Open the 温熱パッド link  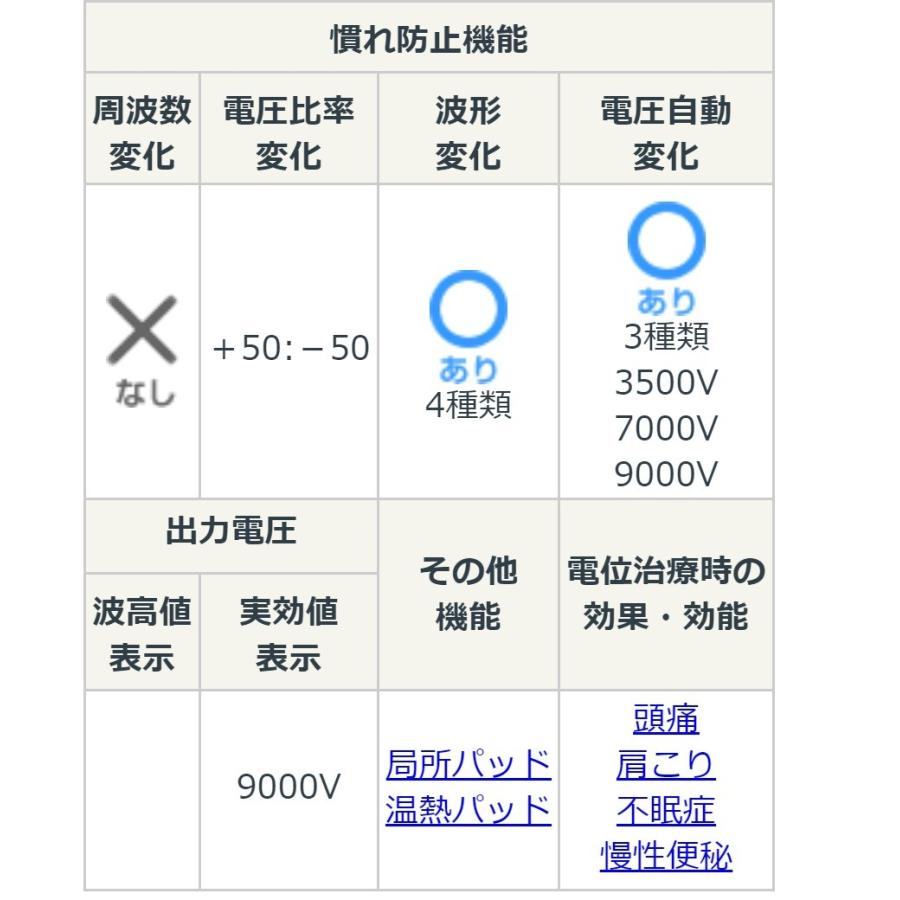tap(468, 810)
